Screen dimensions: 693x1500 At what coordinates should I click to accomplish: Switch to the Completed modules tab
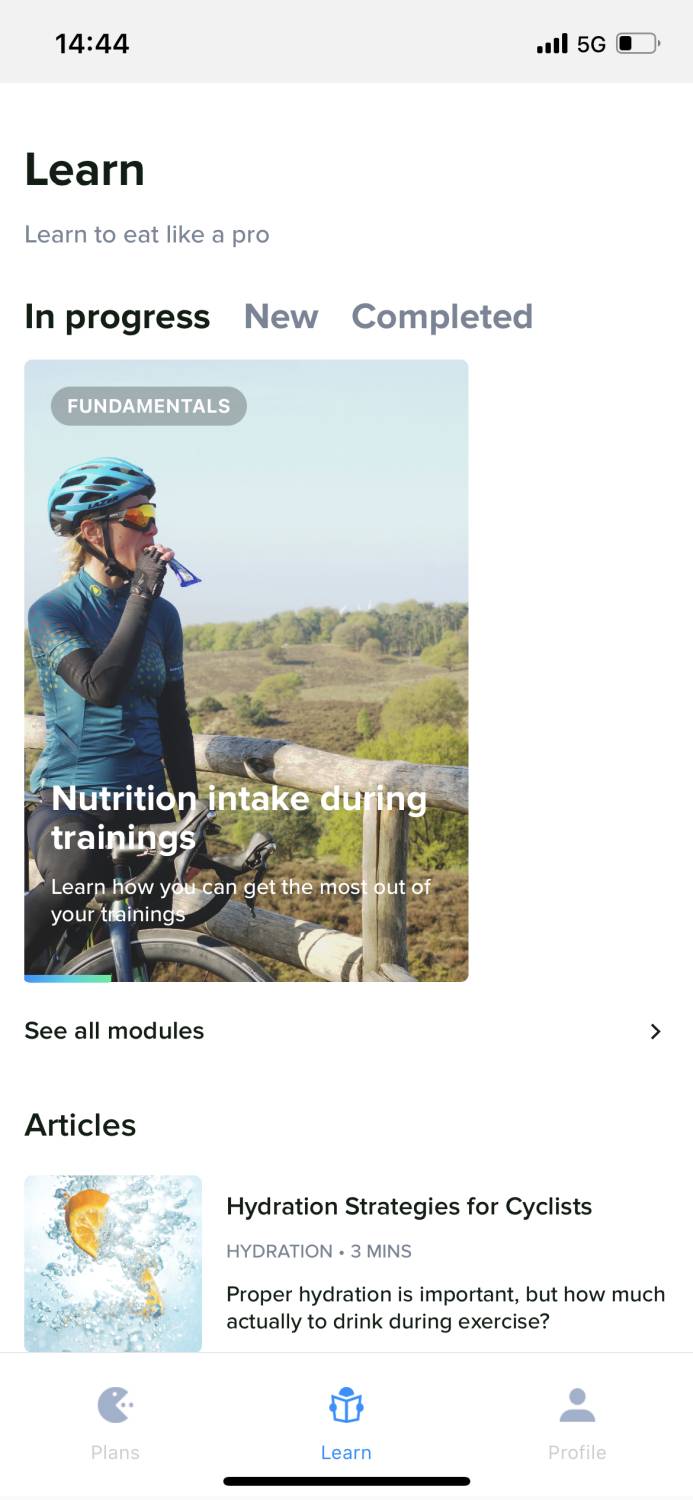(441, 317)
